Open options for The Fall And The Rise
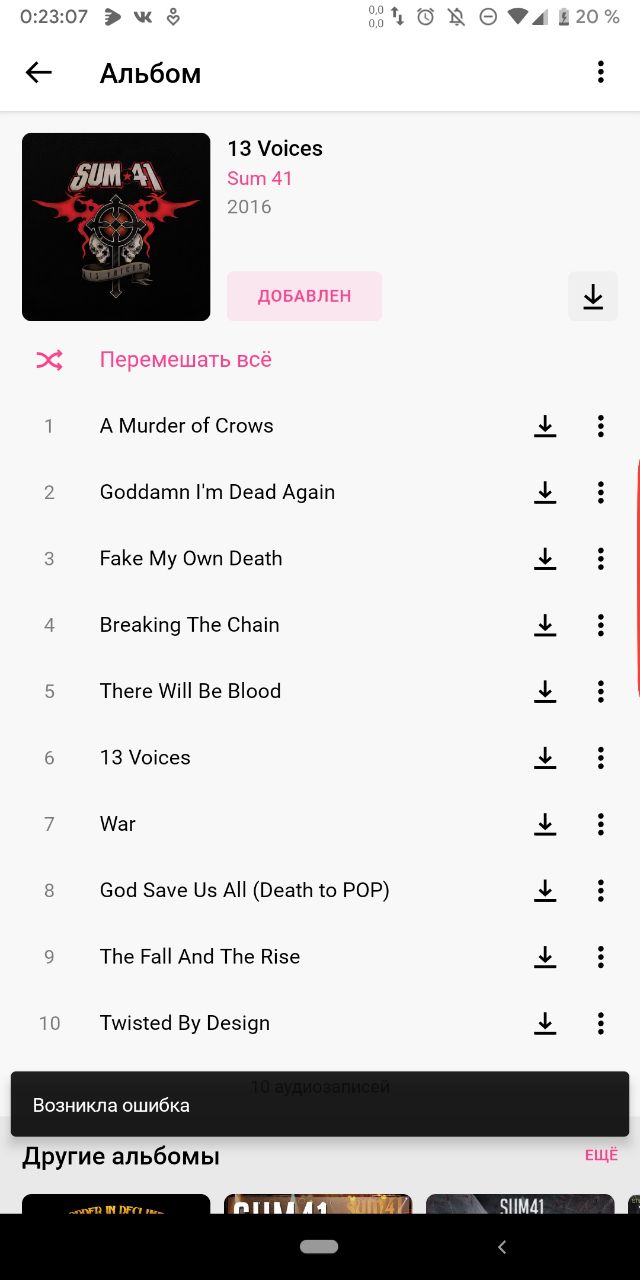640x1280 pixels. [x=600, y=957]
